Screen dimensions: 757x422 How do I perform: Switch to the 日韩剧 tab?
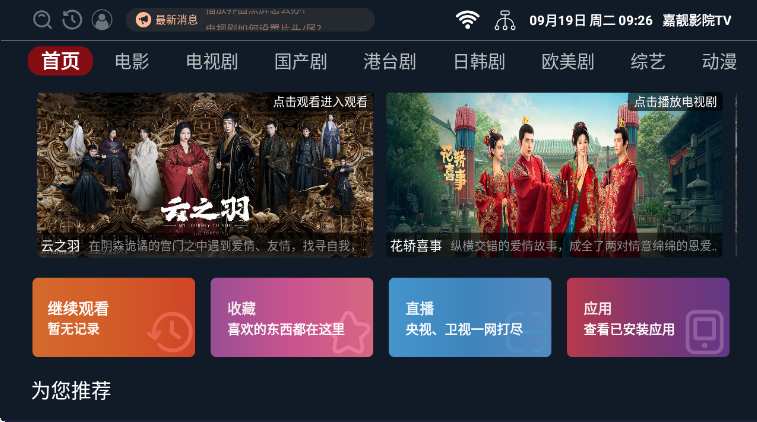pos(479,62)
